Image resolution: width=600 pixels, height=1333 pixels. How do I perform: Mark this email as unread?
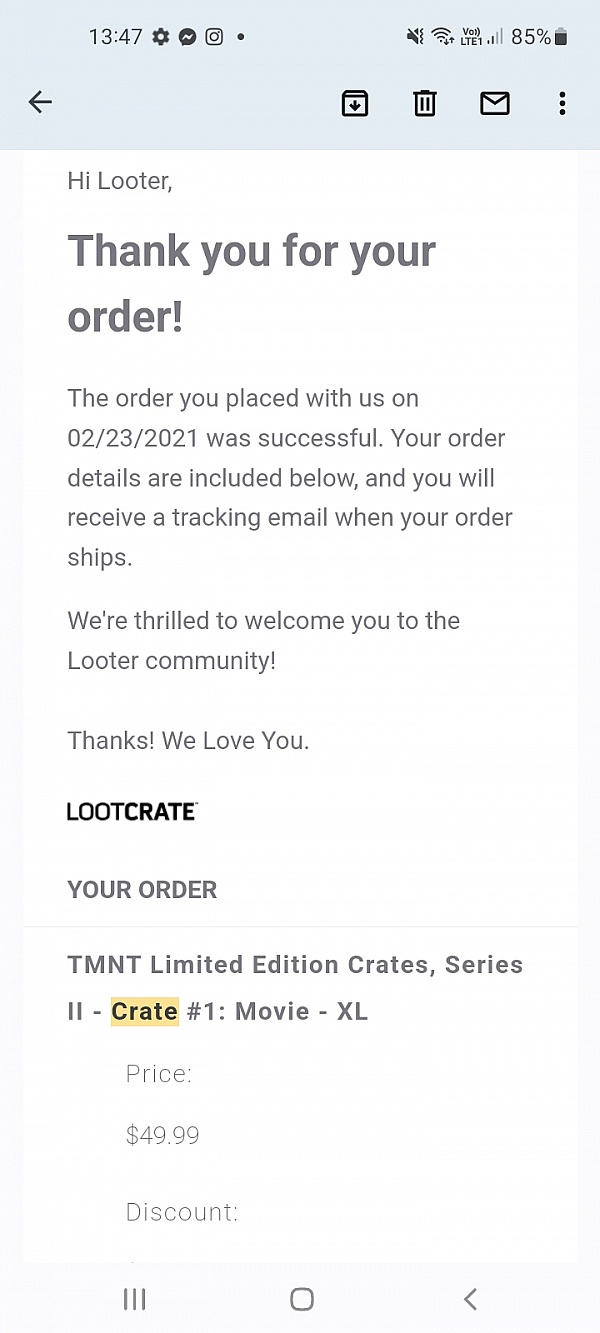point(495,102)
